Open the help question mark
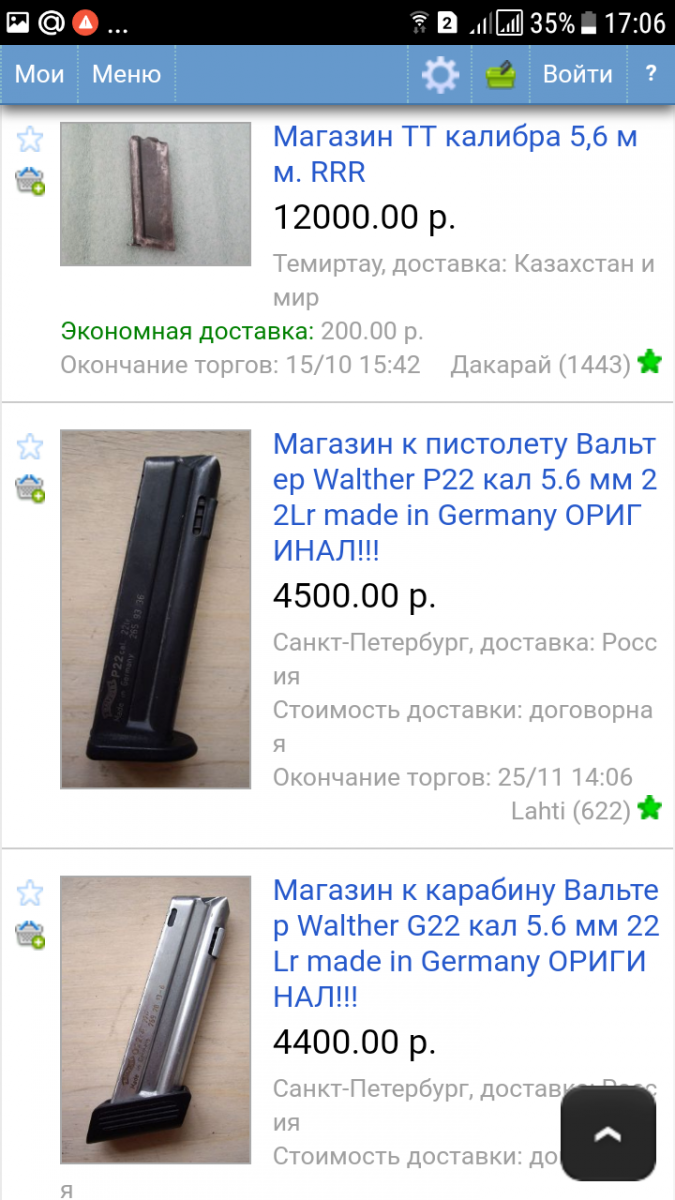This screenshot has width=675, height=1200. click(650, 74)
